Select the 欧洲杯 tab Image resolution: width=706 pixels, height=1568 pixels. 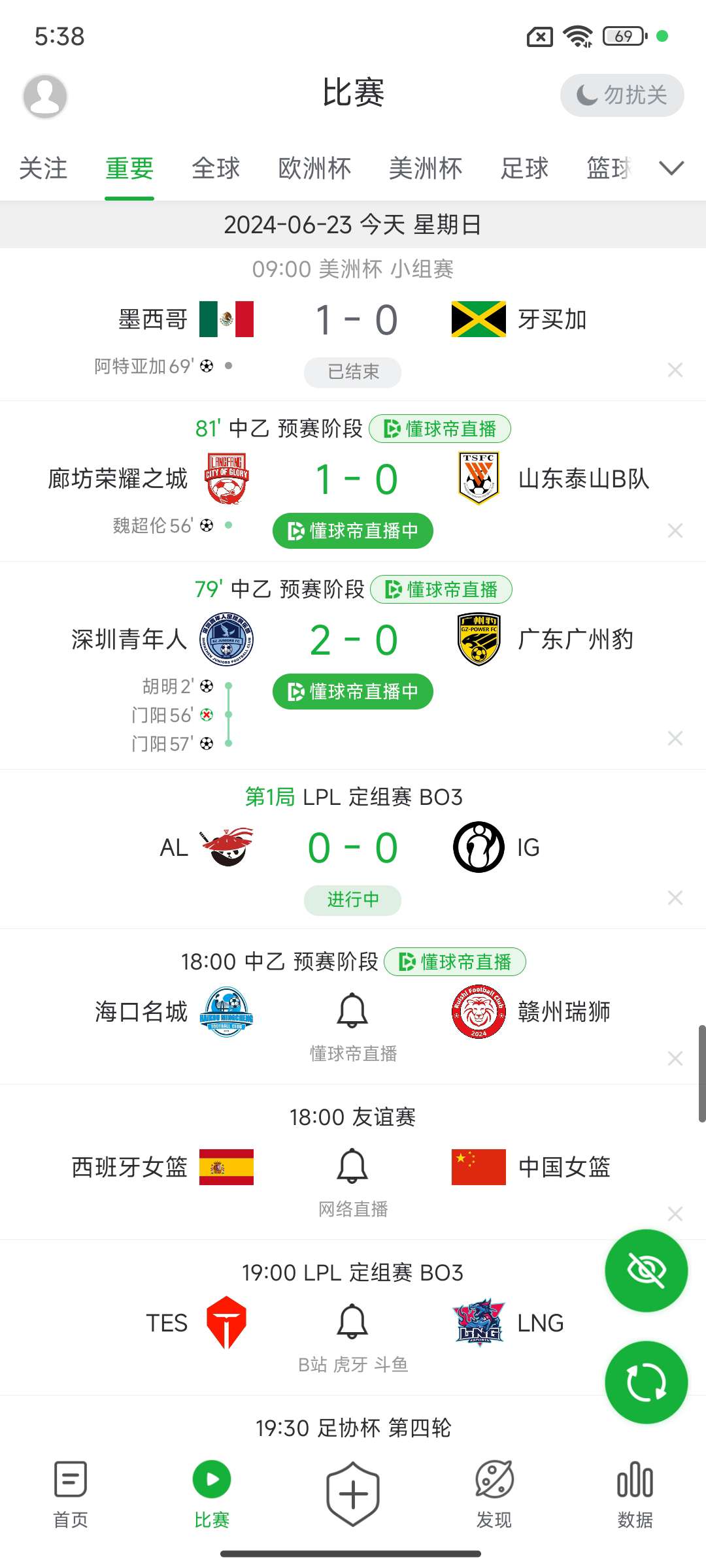[x=314, y=169]
